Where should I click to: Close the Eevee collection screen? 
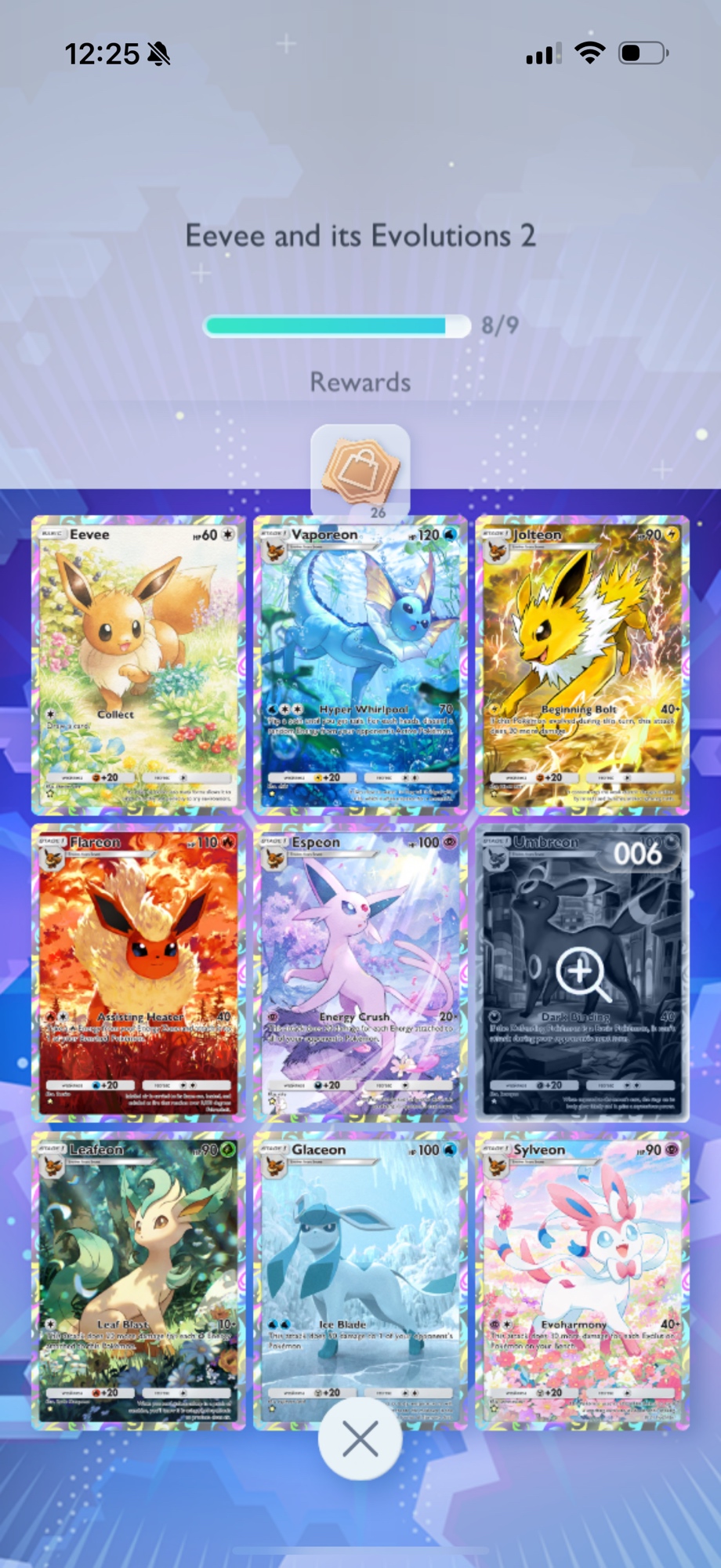coord(360,1439)
